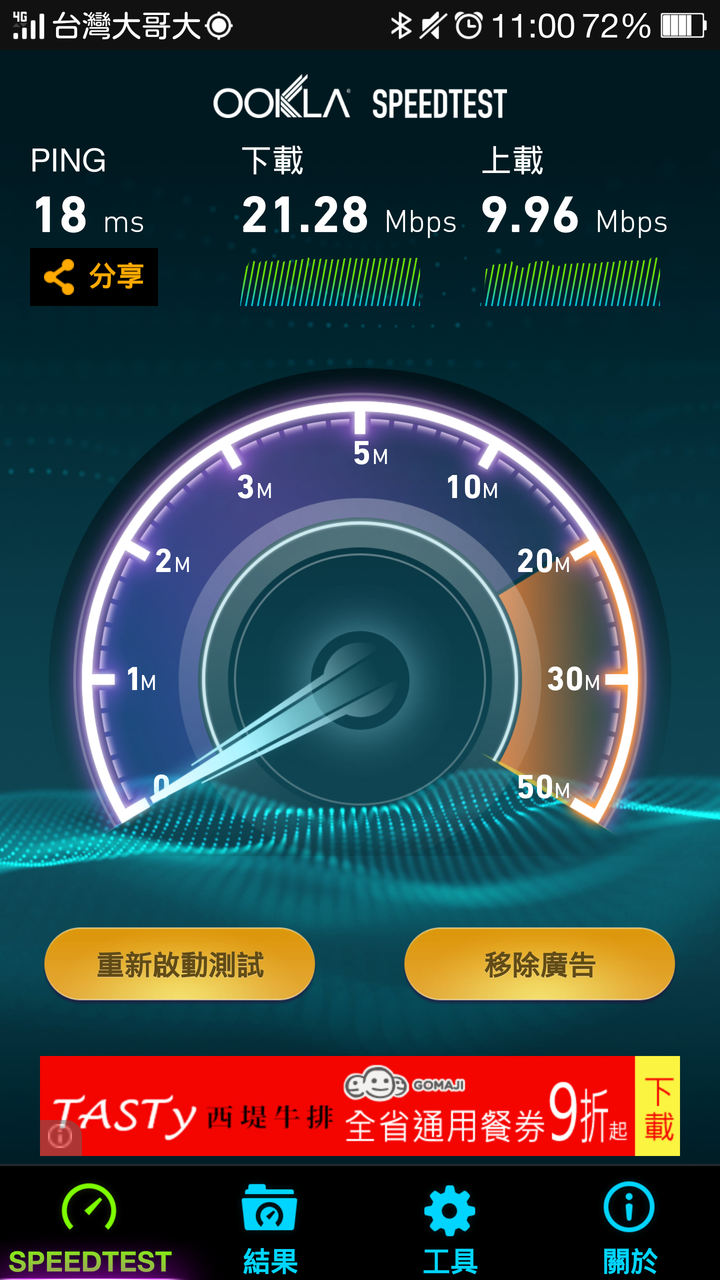Tap the yellow 下載 button on the ad

click(658, 1106)
